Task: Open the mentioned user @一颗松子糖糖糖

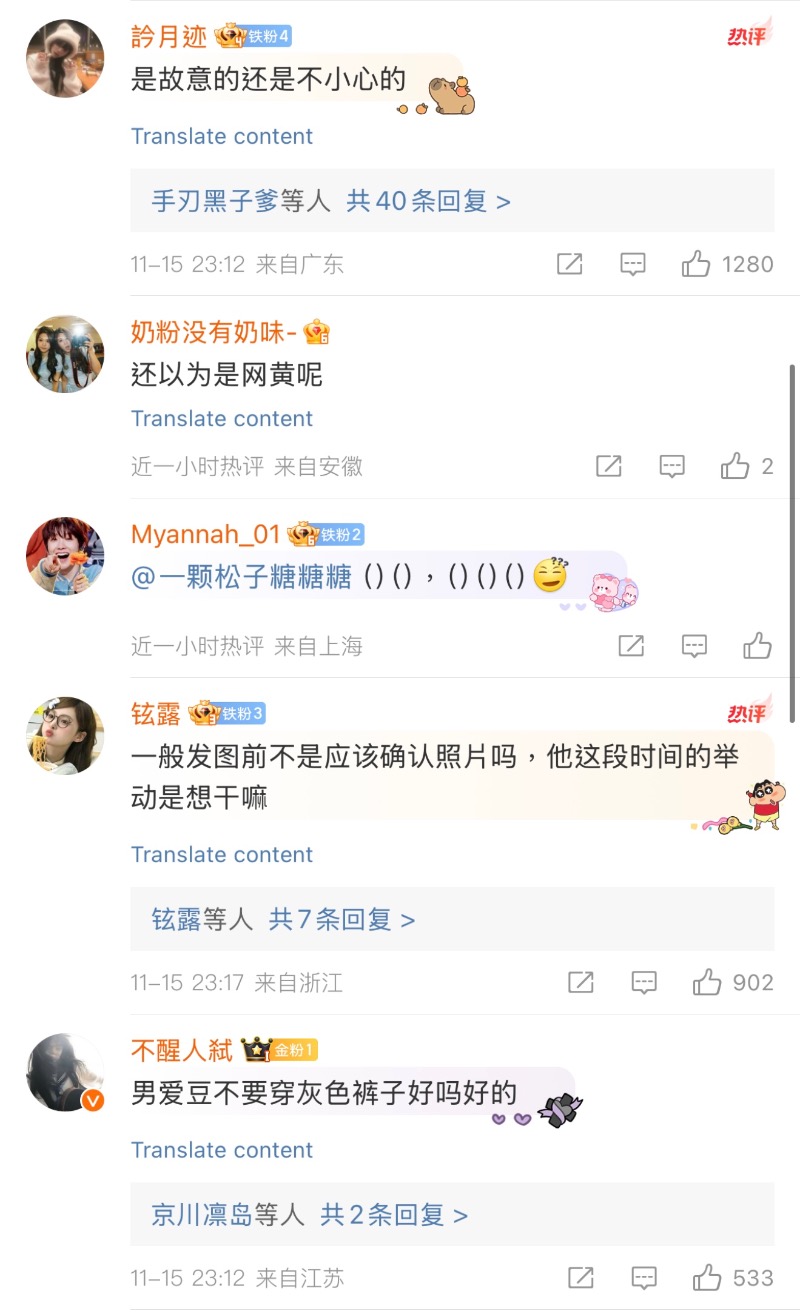Action: 241,578
